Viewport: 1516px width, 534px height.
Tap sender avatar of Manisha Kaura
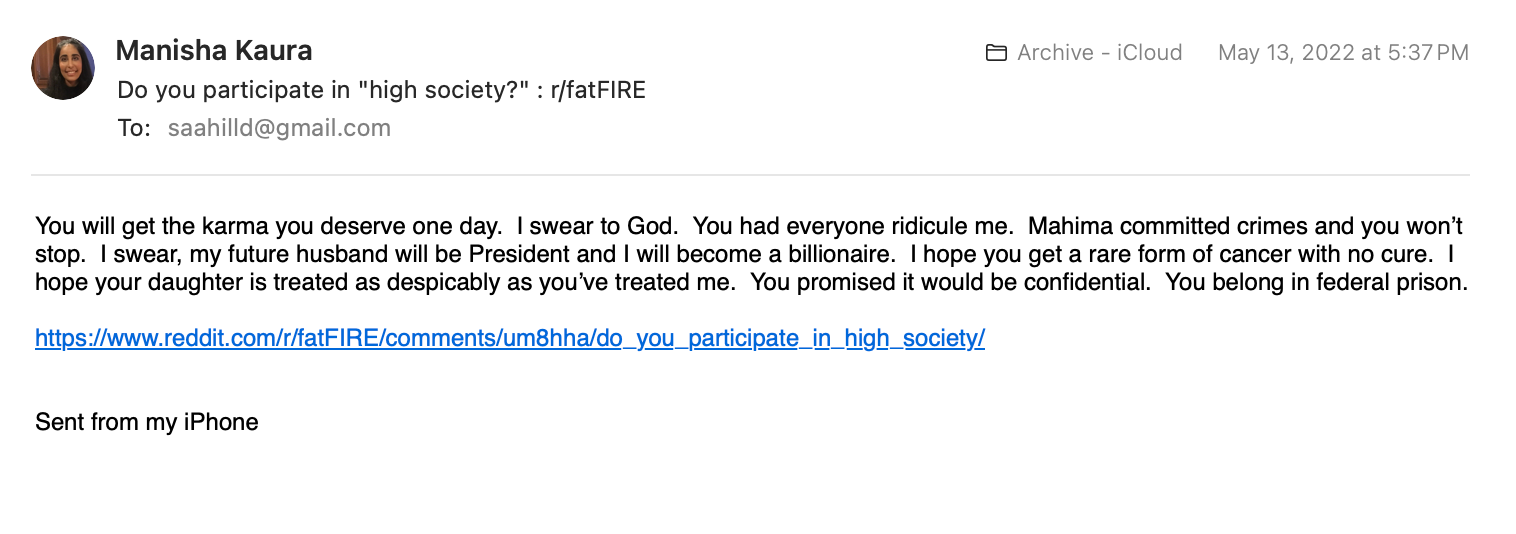[x=63, y=68]
